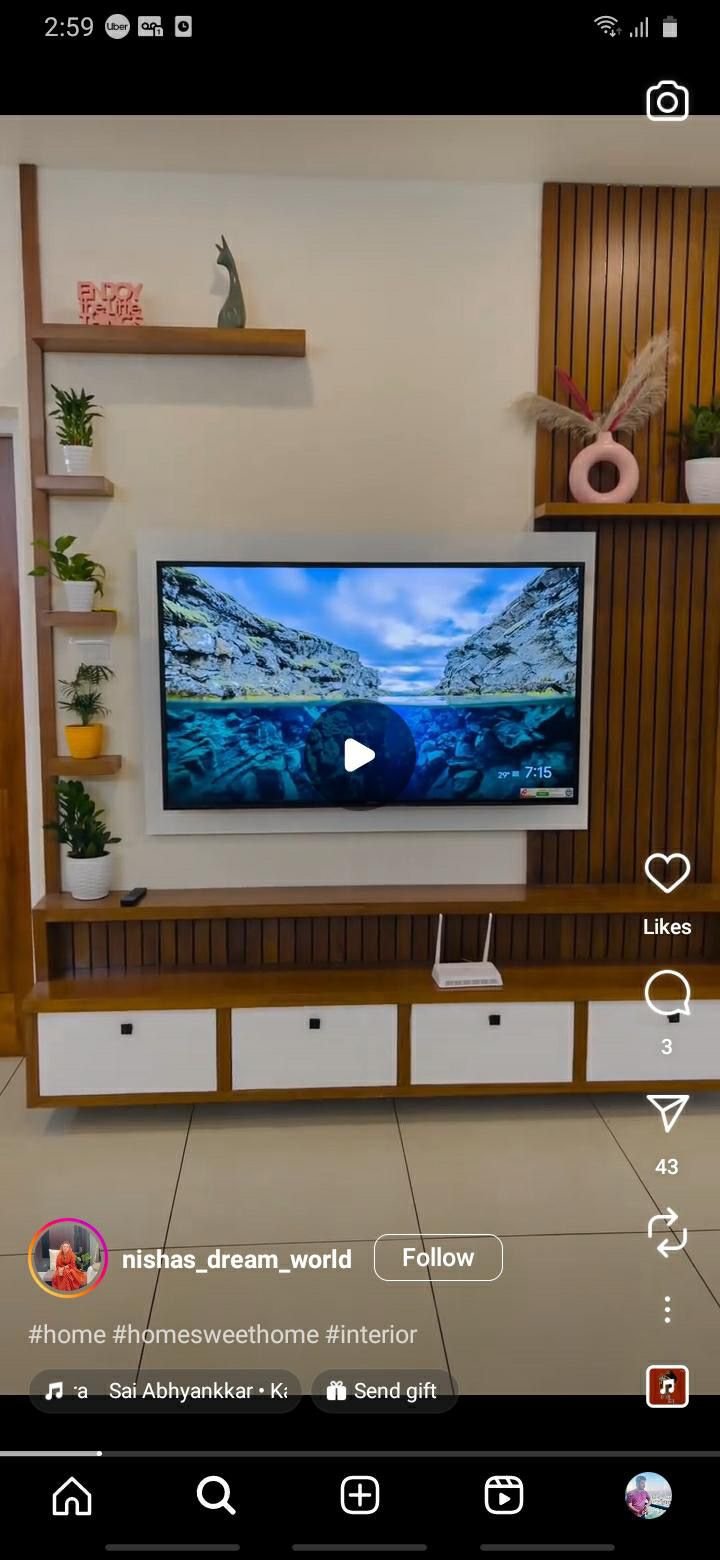Open the #homesweethome hashtag
Viewport: 720px width, 1560px height.
[x=215, y=1334]
